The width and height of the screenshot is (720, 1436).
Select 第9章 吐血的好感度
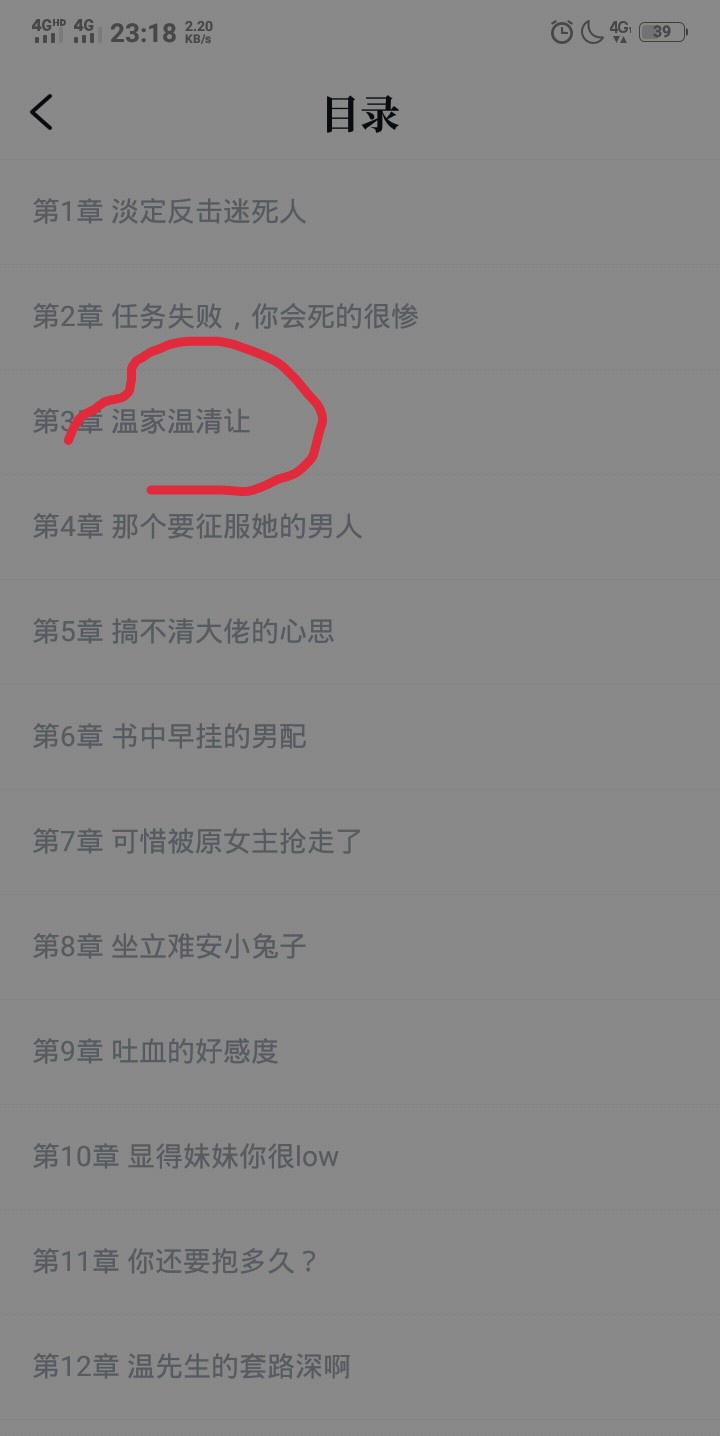(x=360, y=1052)
